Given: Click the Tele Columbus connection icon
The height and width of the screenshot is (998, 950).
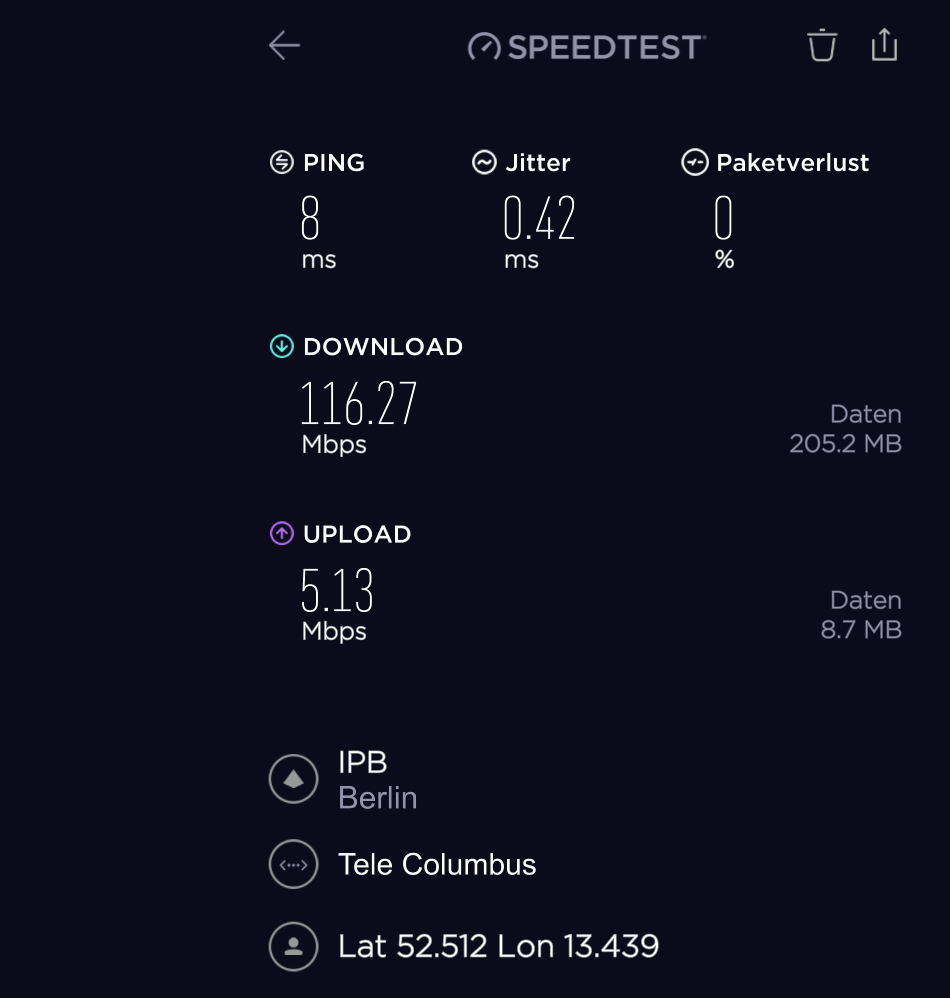Looking at the screenshot, I should pyautogui.click(x=293, y=864).
